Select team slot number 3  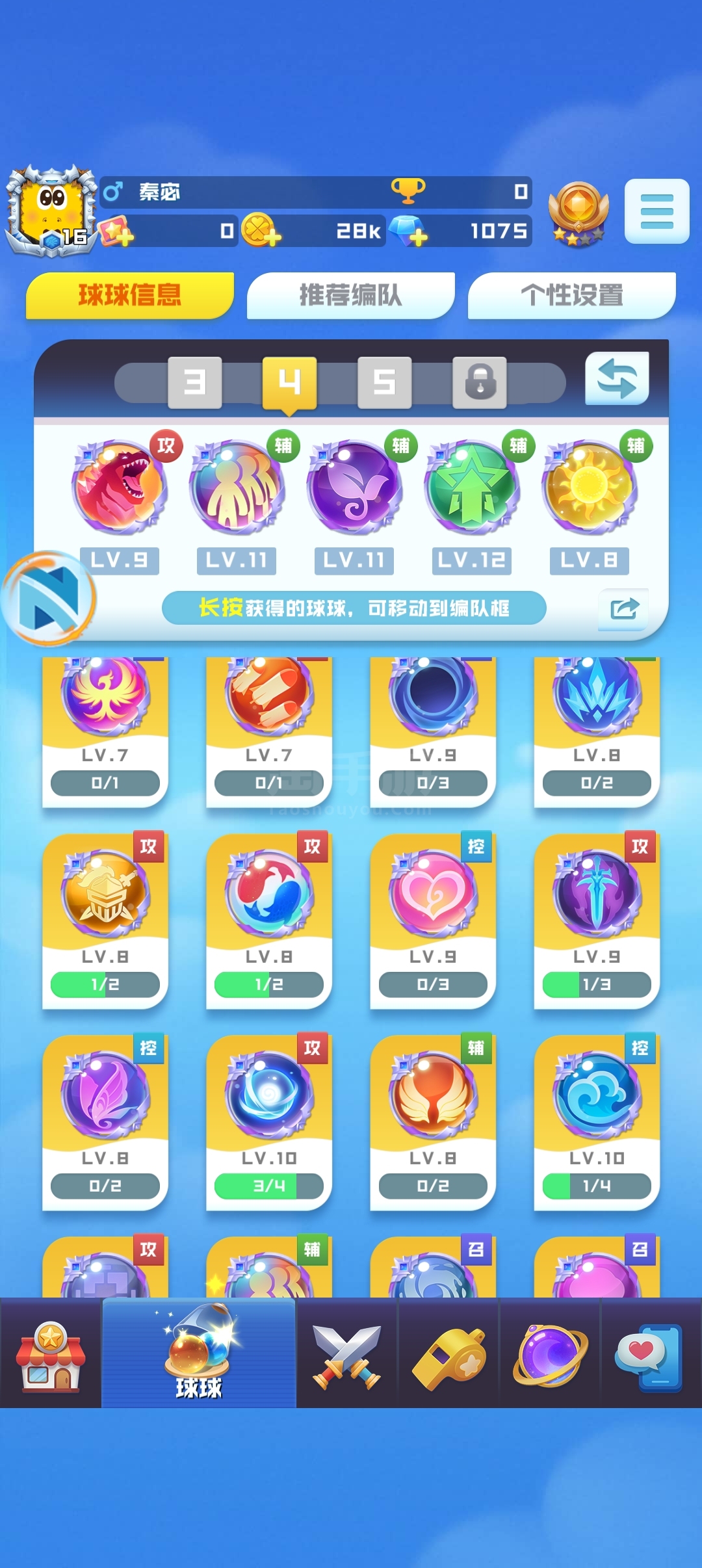[195, 382]
